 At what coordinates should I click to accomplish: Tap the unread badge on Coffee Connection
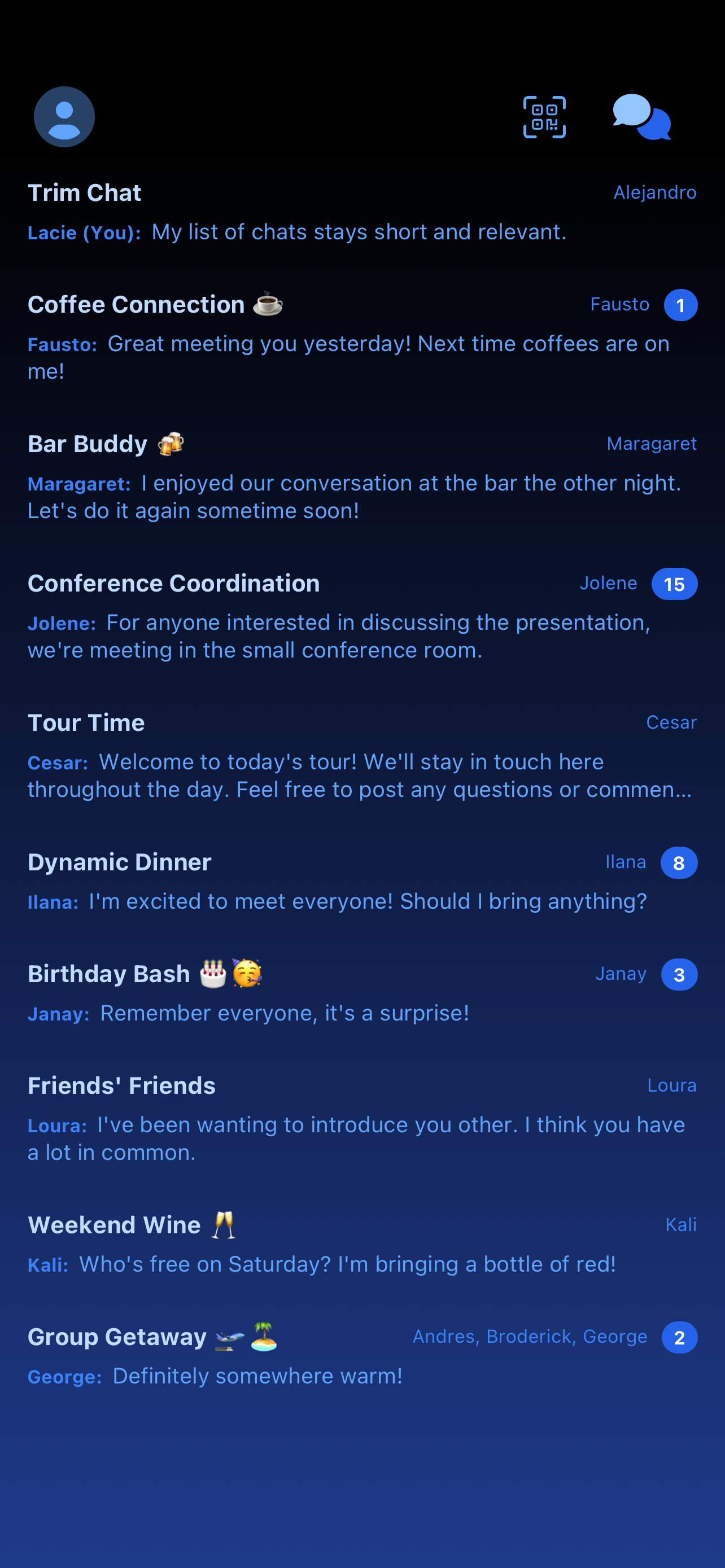tap(680, 305)
